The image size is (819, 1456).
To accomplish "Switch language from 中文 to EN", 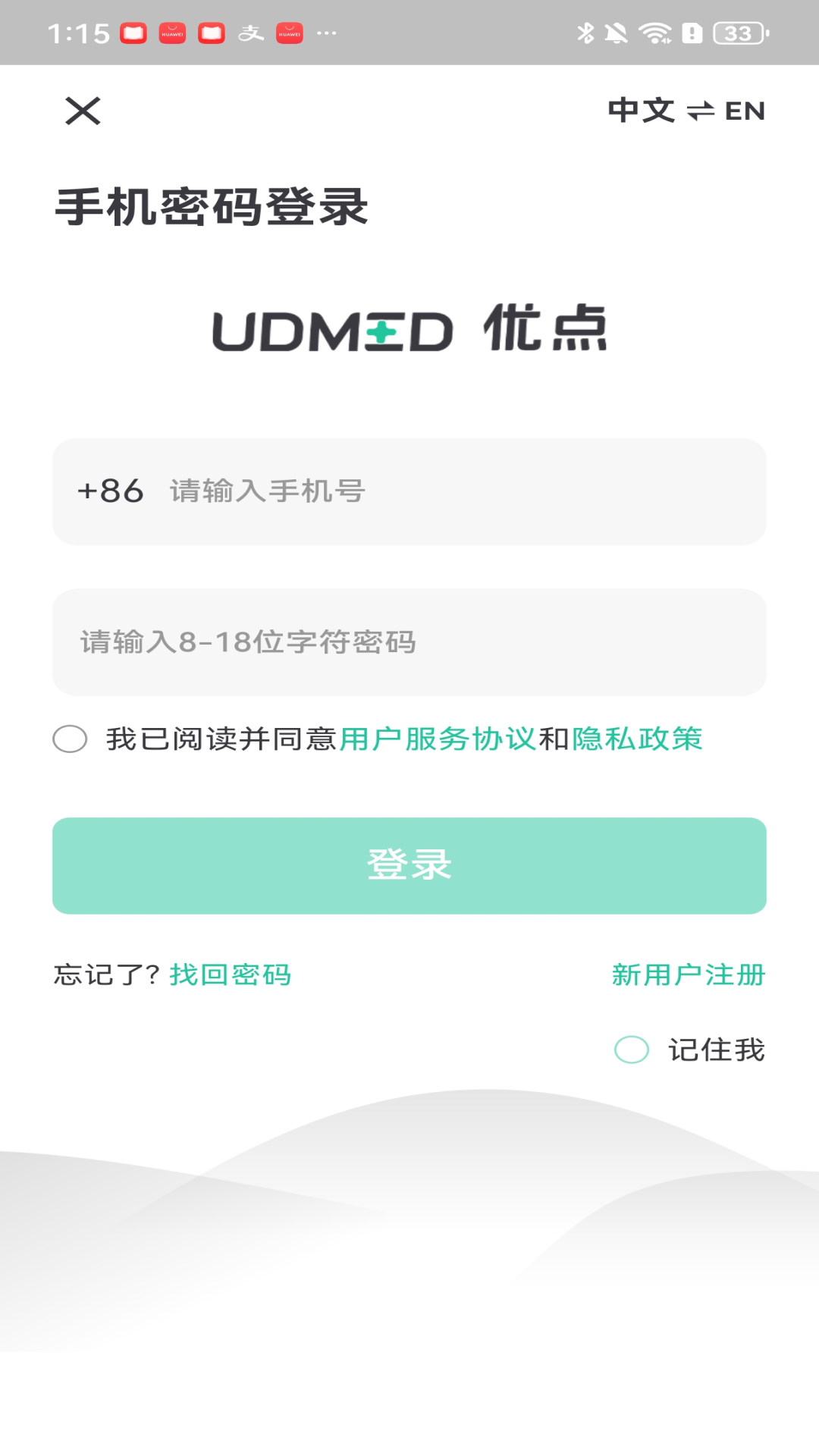I will [686, 111].
